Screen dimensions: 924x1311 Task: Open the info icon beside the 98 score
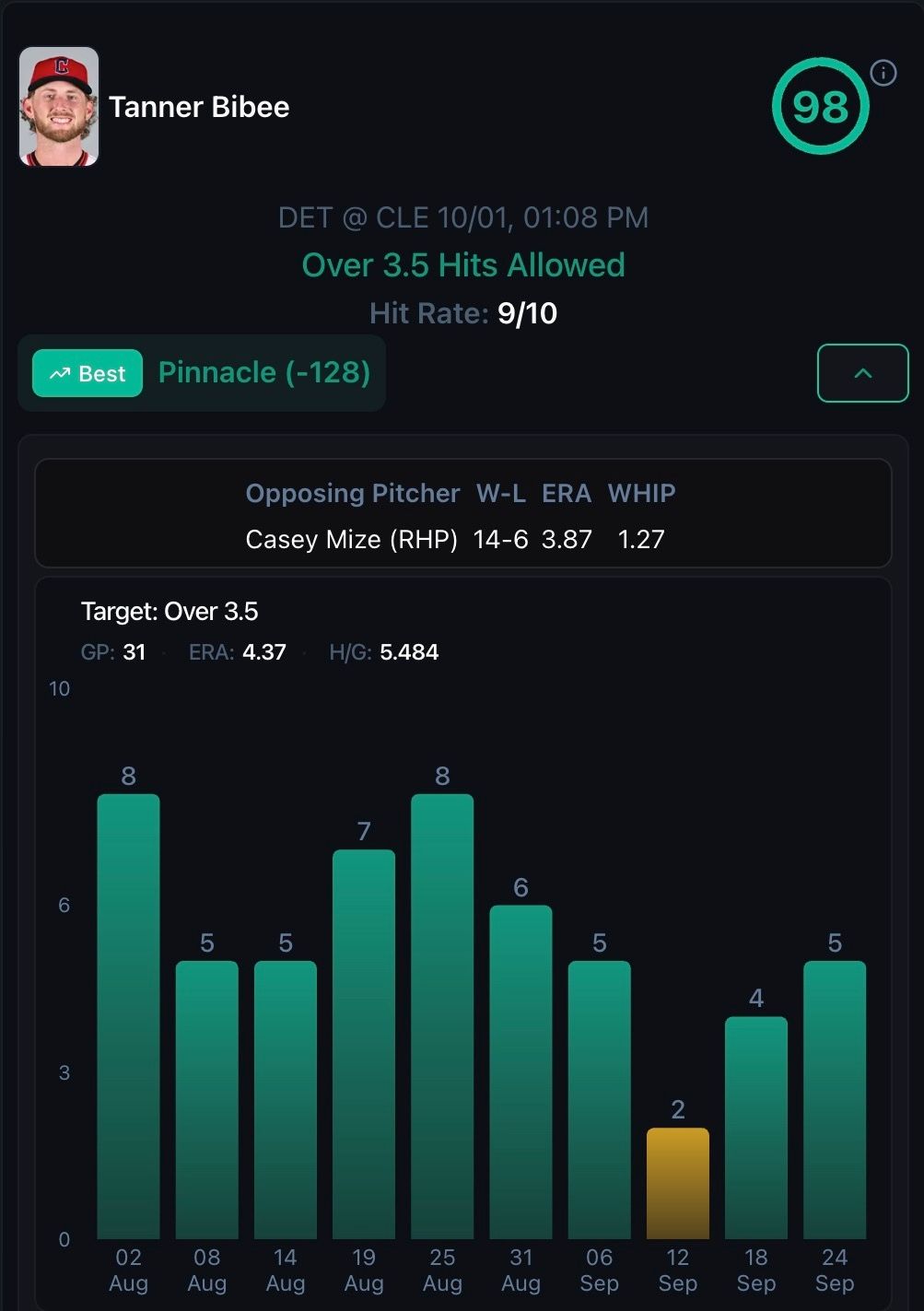coord(883,73)
